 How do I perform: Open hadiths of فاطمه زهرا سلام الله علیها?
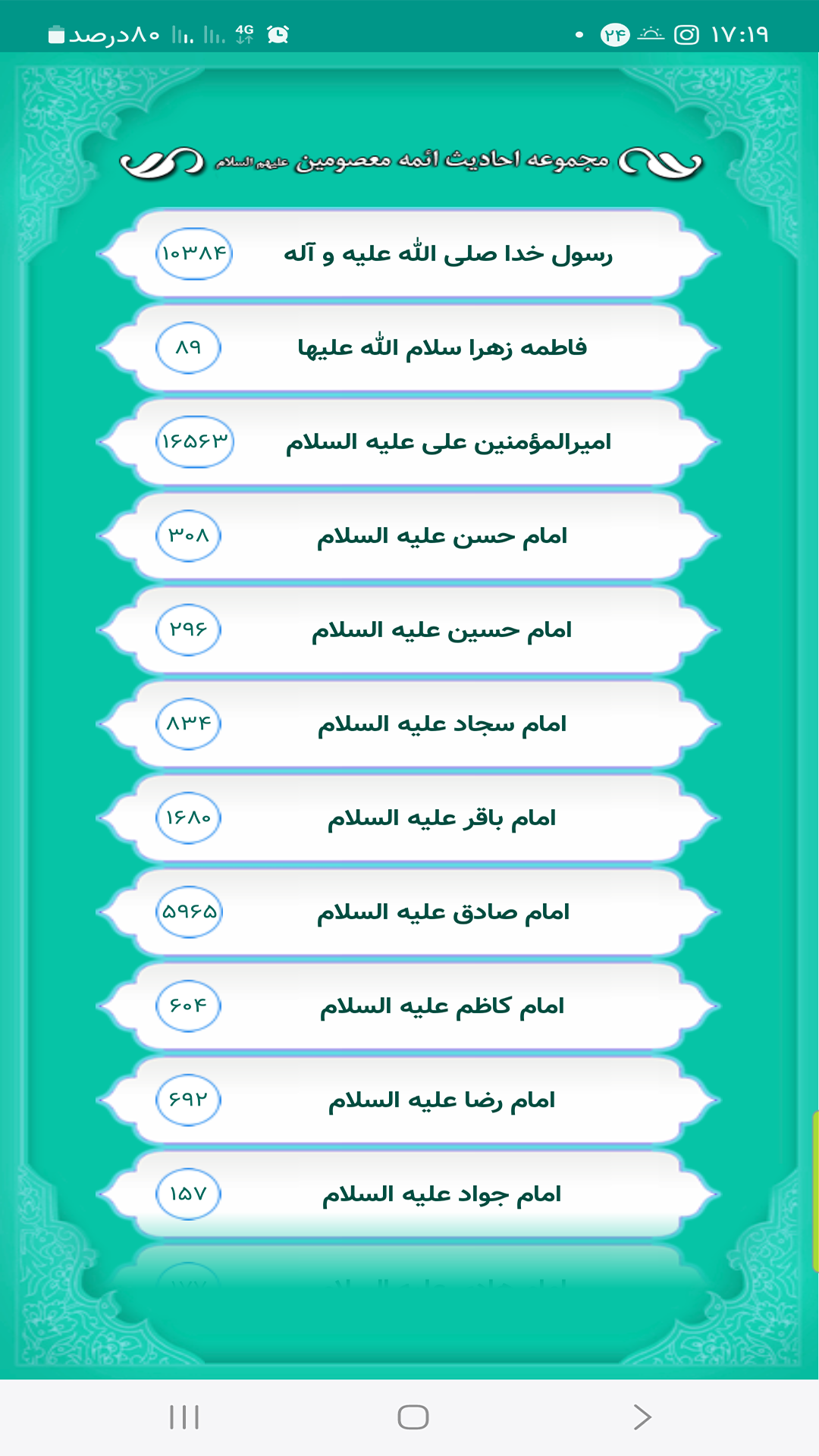click(409, 347)
